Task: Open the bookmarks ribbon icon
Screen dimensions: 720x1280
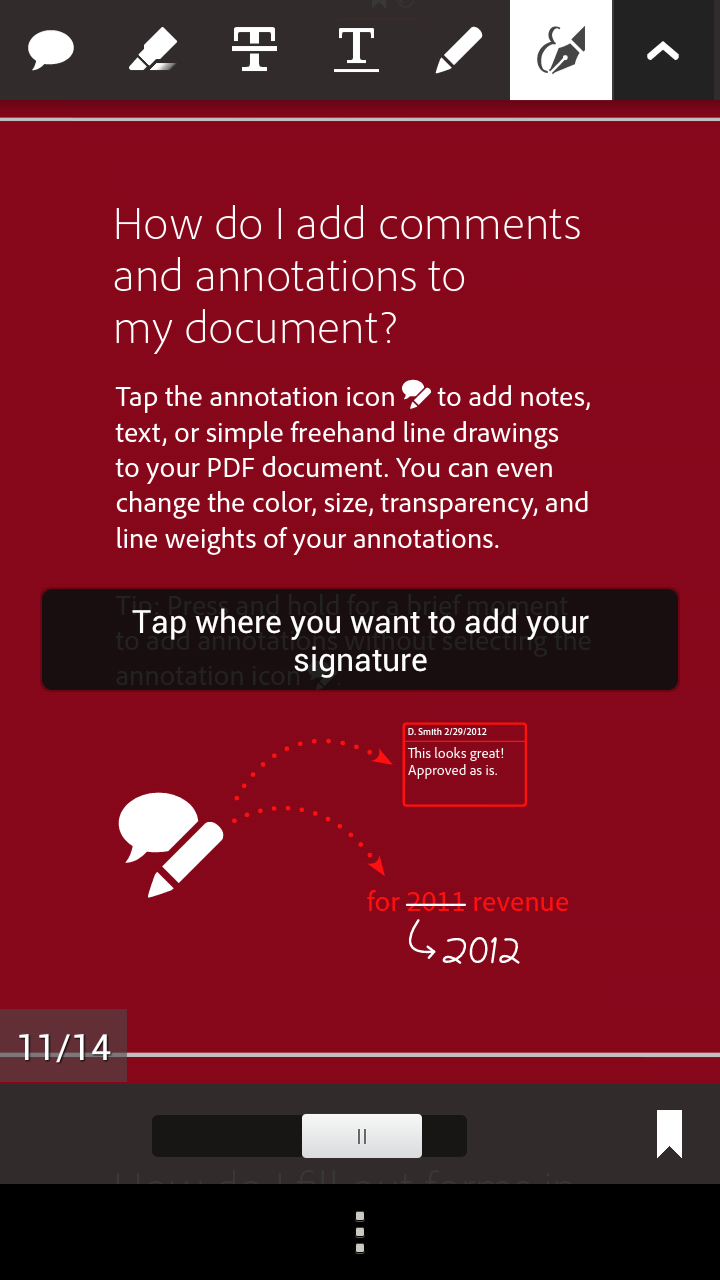Action: (x=669, y=1135)
